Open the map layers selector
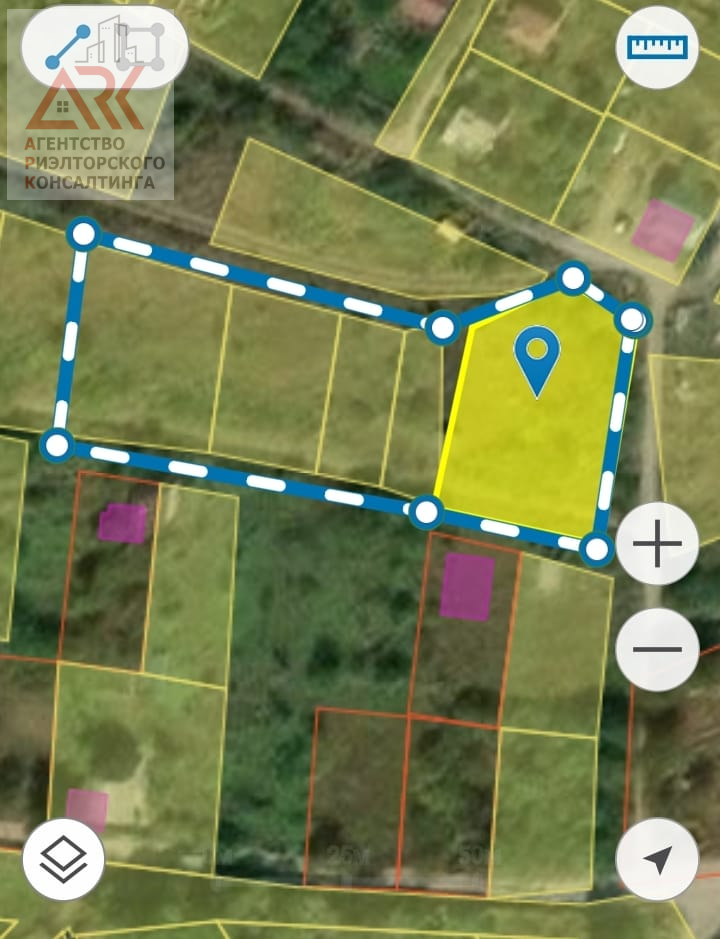Viewport: 720px width, 939px height. (63, 859)
